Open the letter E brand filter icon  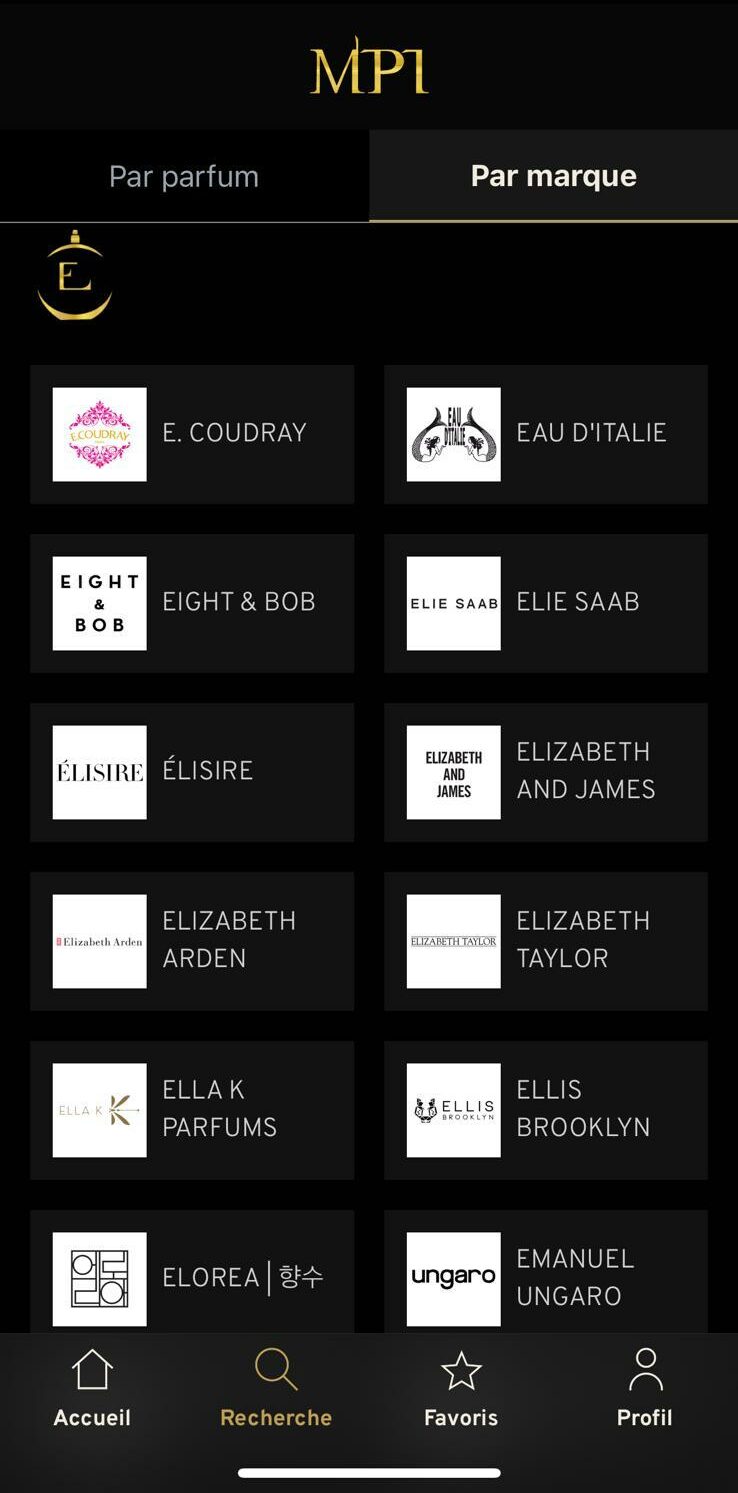click(x=75, y=276)
